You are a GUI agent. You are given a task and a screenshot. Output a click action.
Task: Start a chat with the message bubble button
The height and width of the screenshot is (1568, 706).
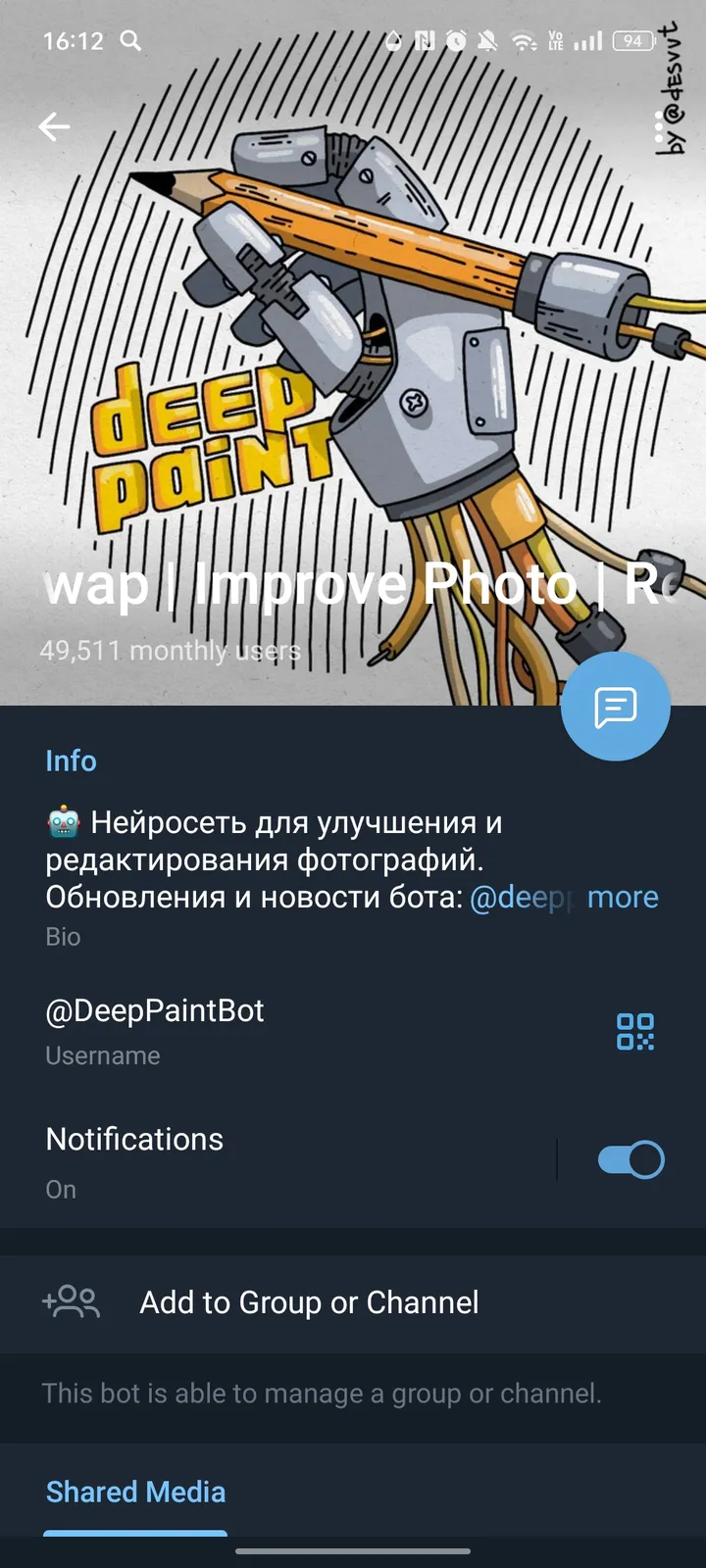pos(616,707)
